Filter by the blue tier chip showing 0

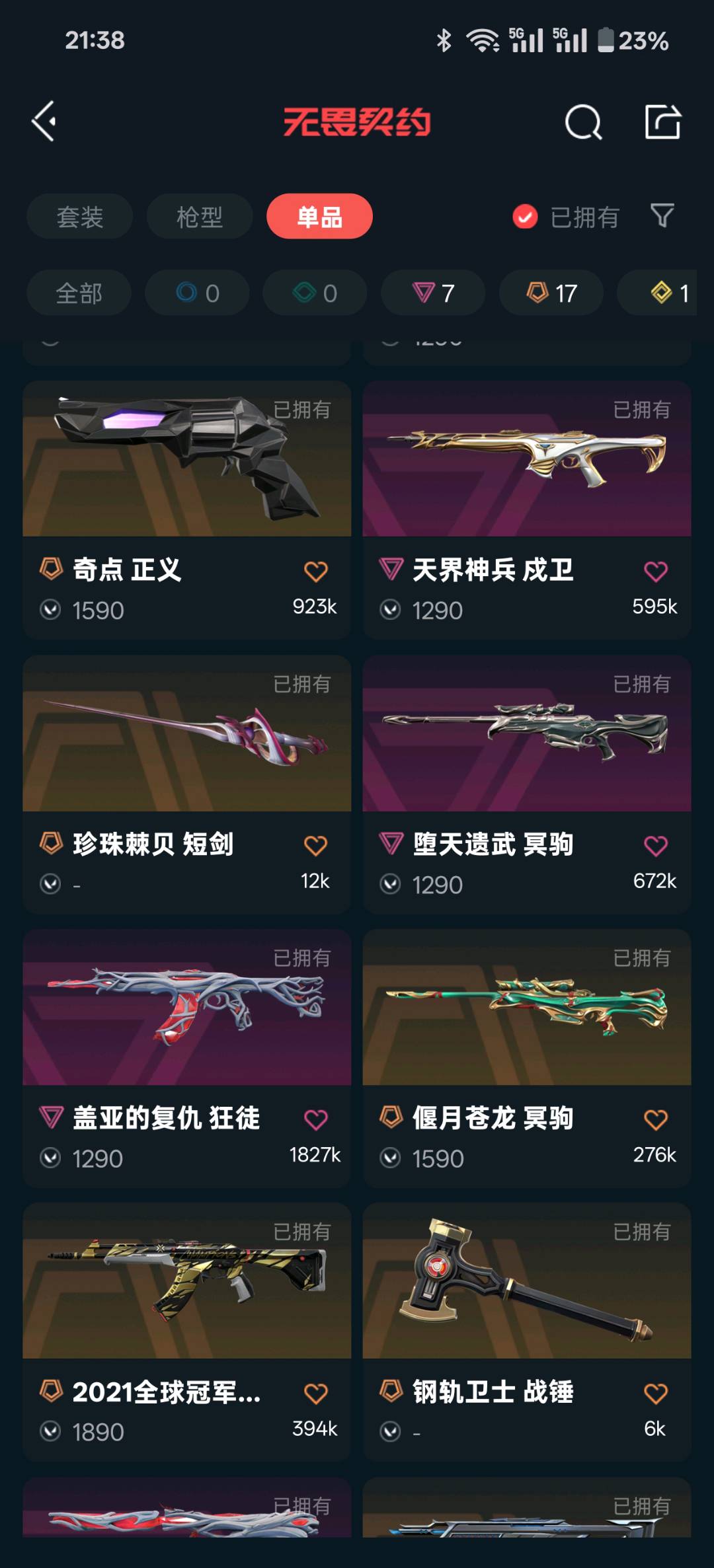197,293
